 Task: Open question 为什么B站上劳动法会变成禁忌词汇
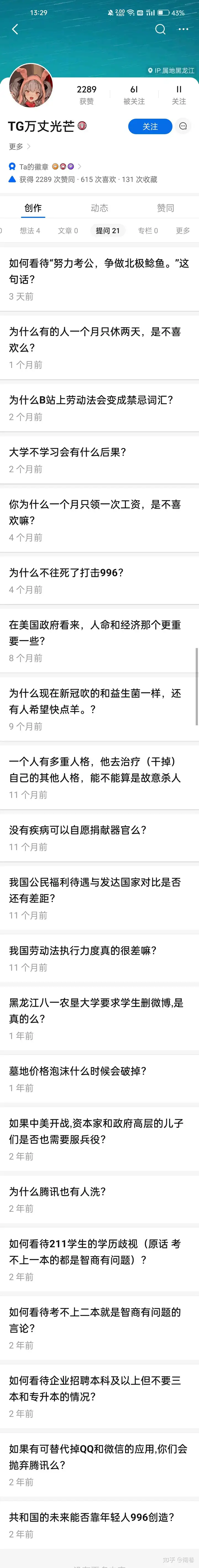point(91,400)
